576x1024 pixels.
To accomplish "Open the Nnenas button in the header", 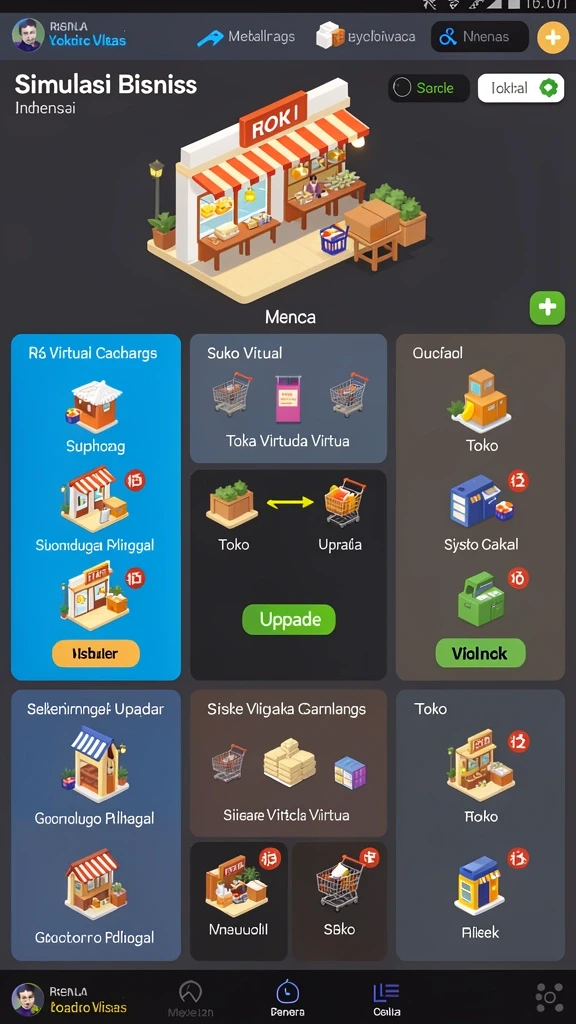I will 479,37.
